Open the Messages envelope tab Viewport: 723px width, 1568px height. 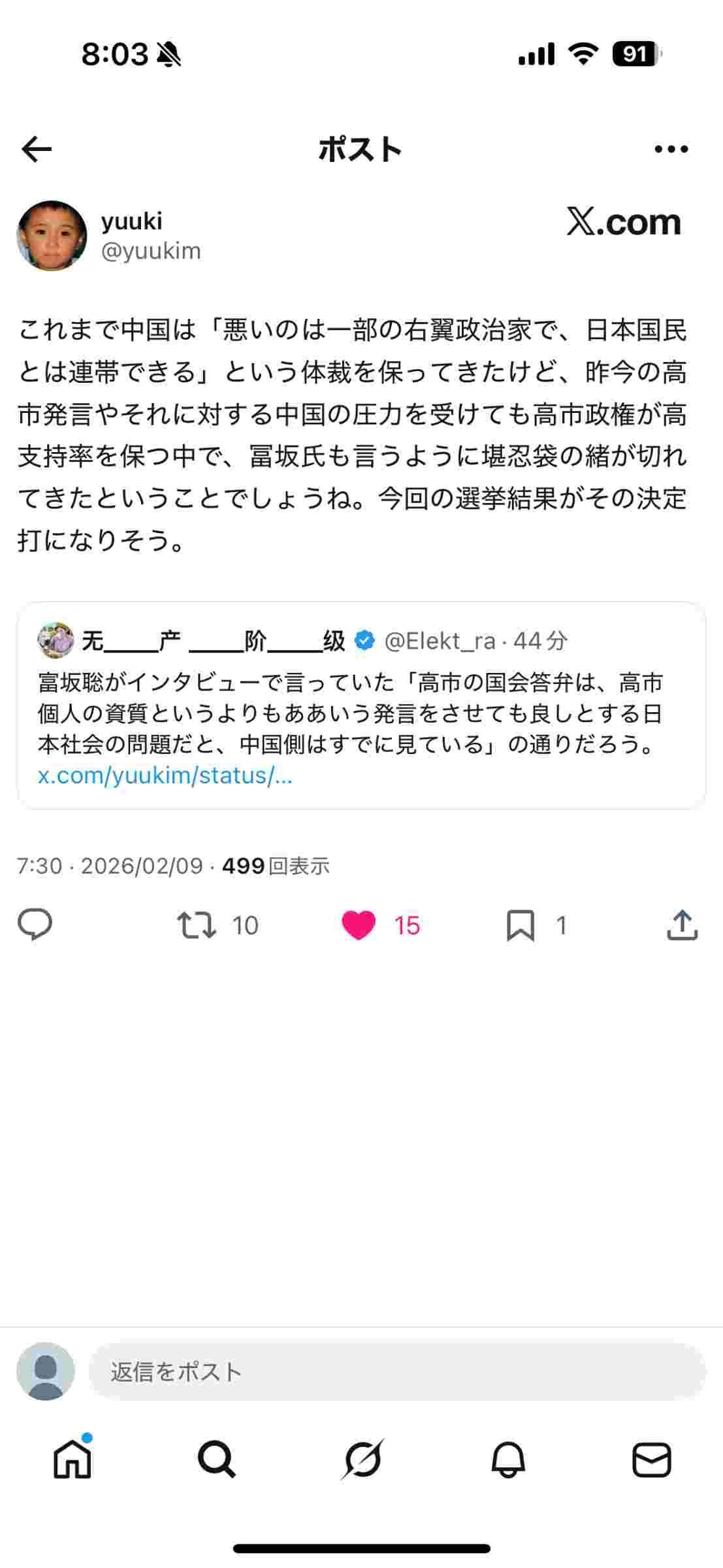(651, 1460)
